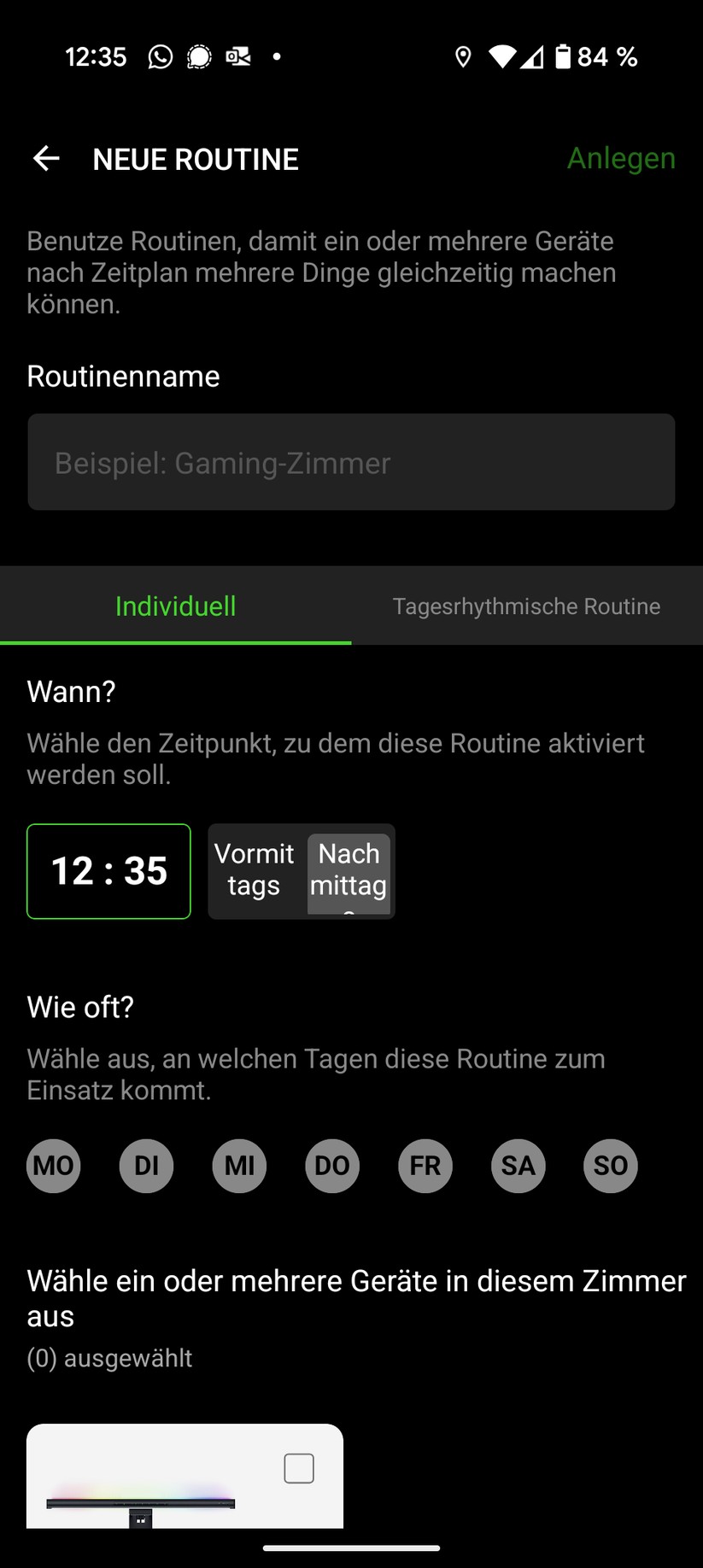Tap the Routinenname input field

[350, 462]
